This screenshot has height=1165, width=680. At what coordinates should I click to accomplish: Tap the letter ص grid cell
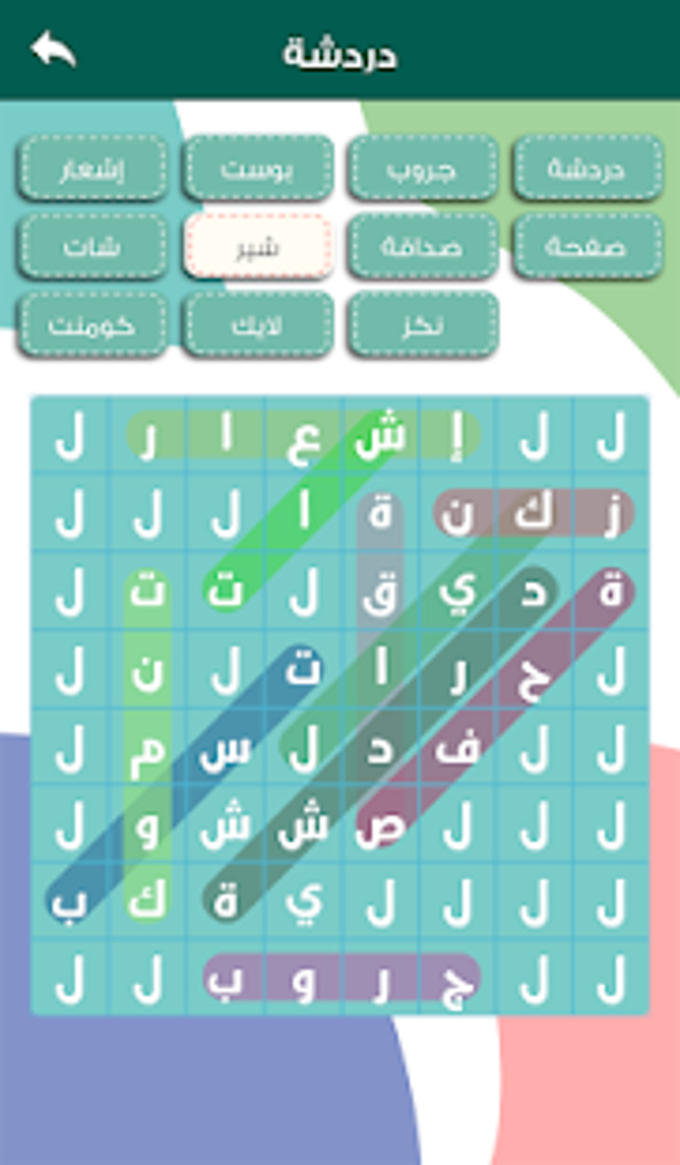point(381,825)
